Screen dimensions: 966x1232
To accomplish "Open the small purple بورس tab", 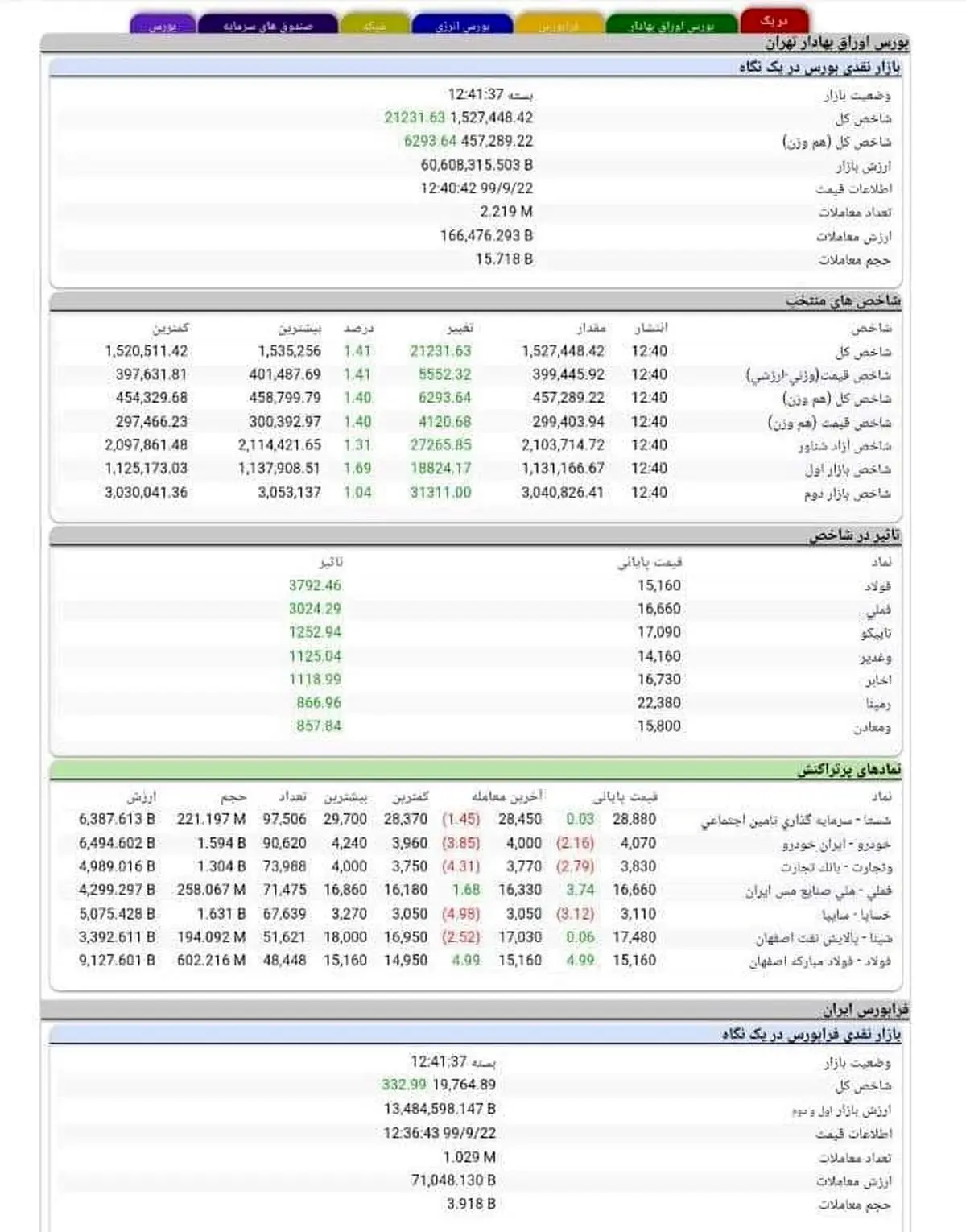I will (x=165, y=24).
